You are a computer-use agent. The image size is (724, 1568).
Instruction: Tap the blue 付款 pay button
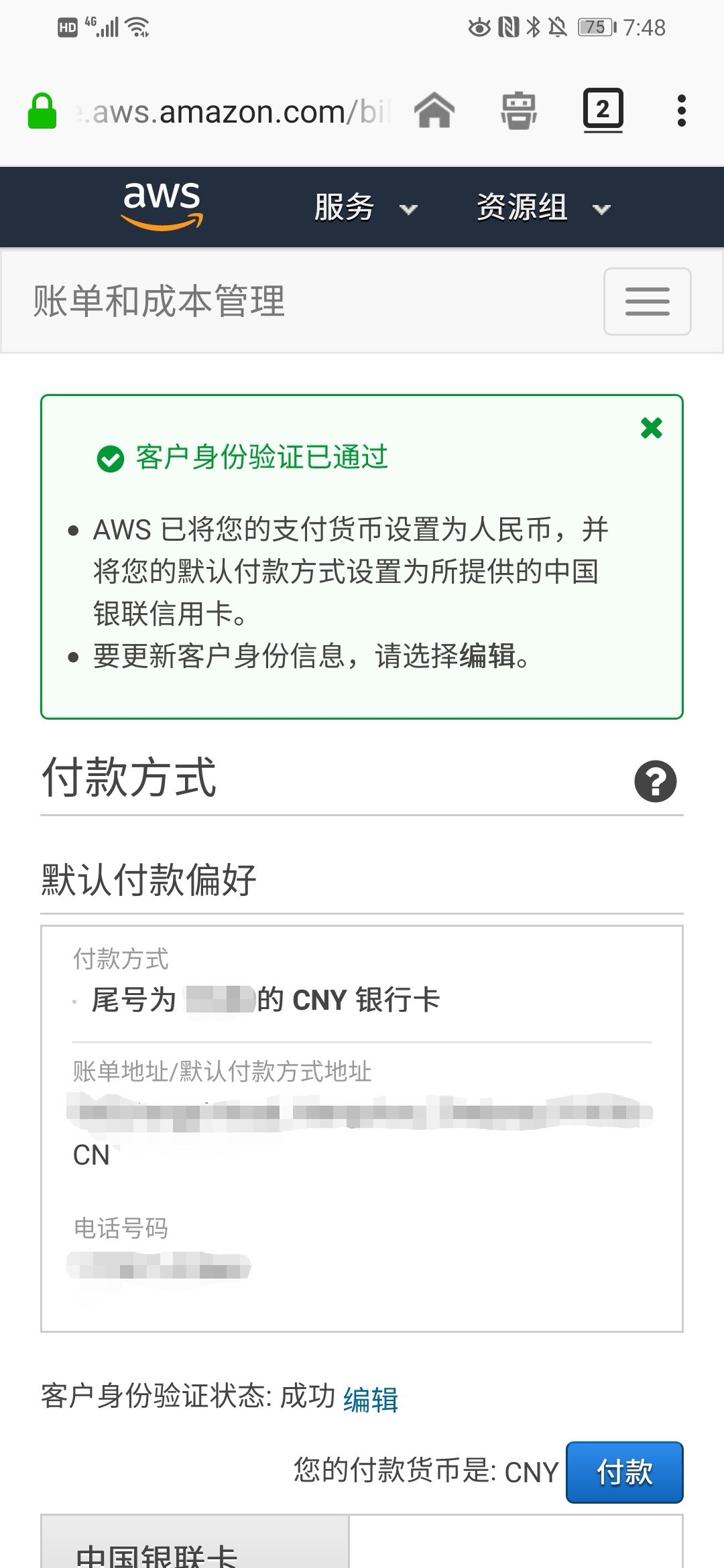tap(624, 1472)
